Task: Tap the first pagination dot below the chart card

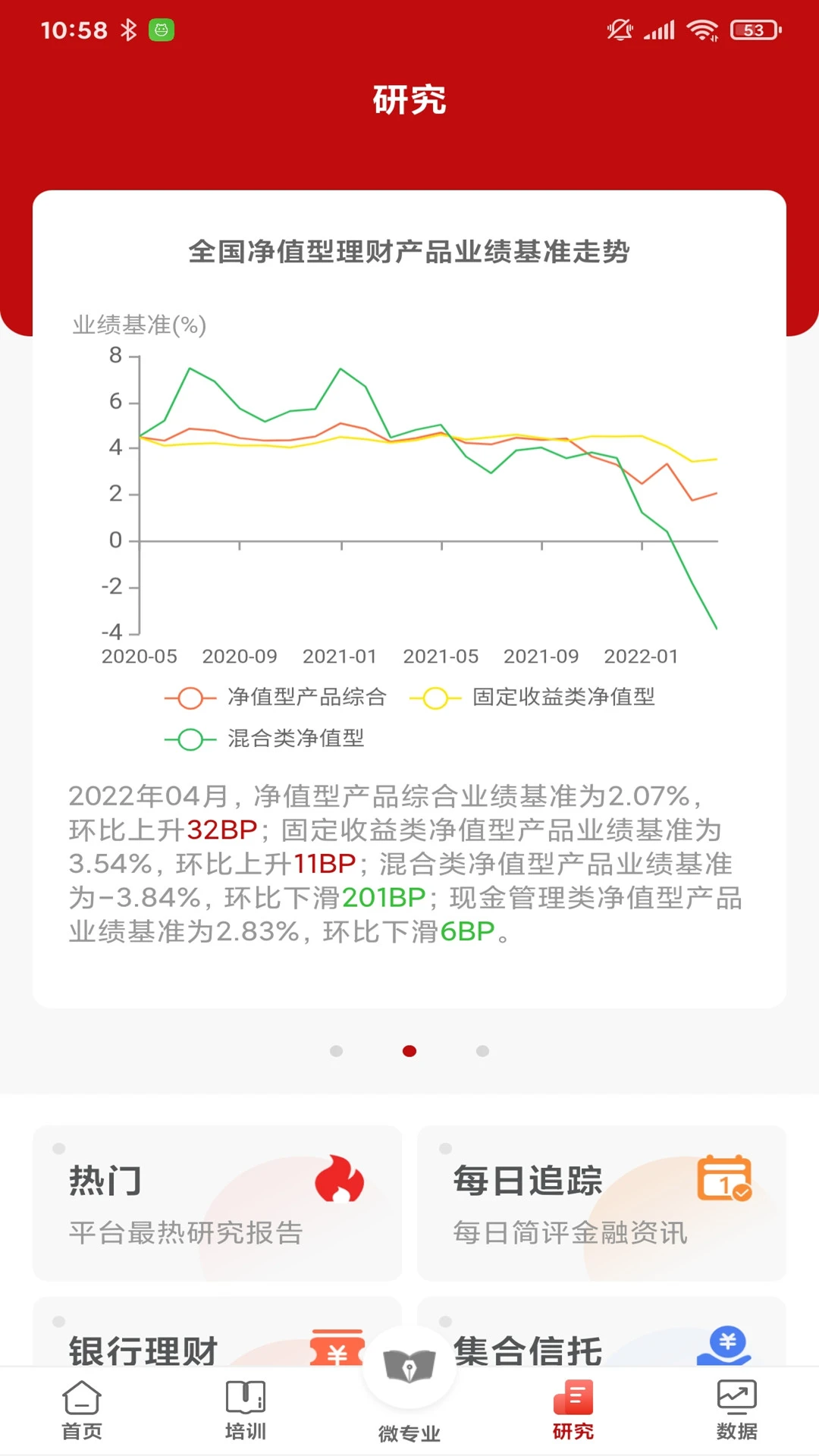Action: 337,1052
